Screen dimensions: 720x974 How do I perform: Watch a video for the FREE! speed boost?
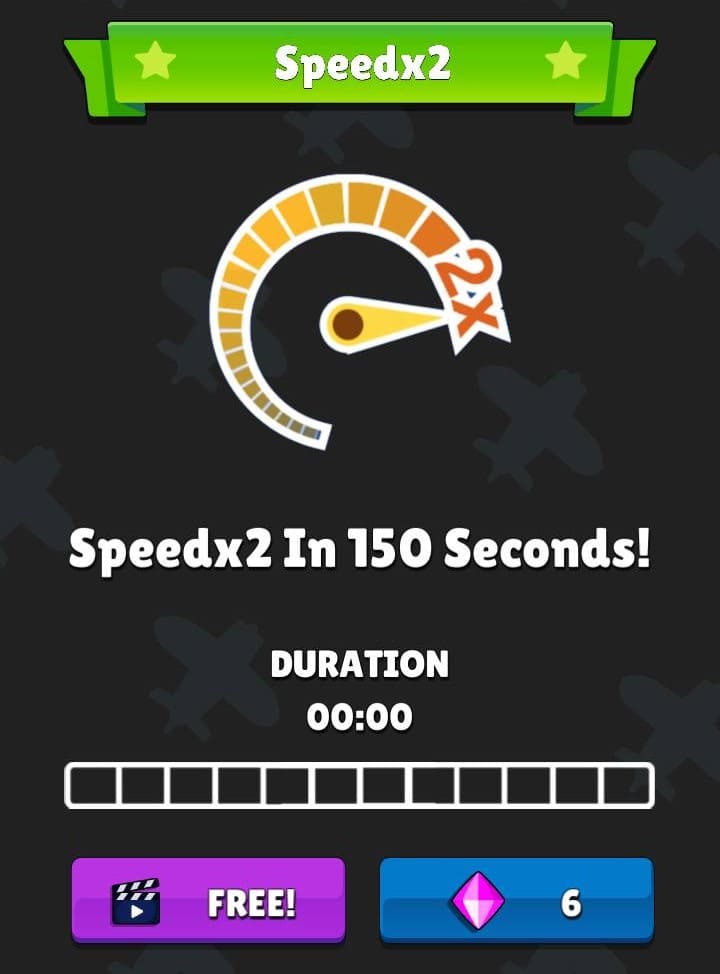pyautogui.click(x=208, y=900)
